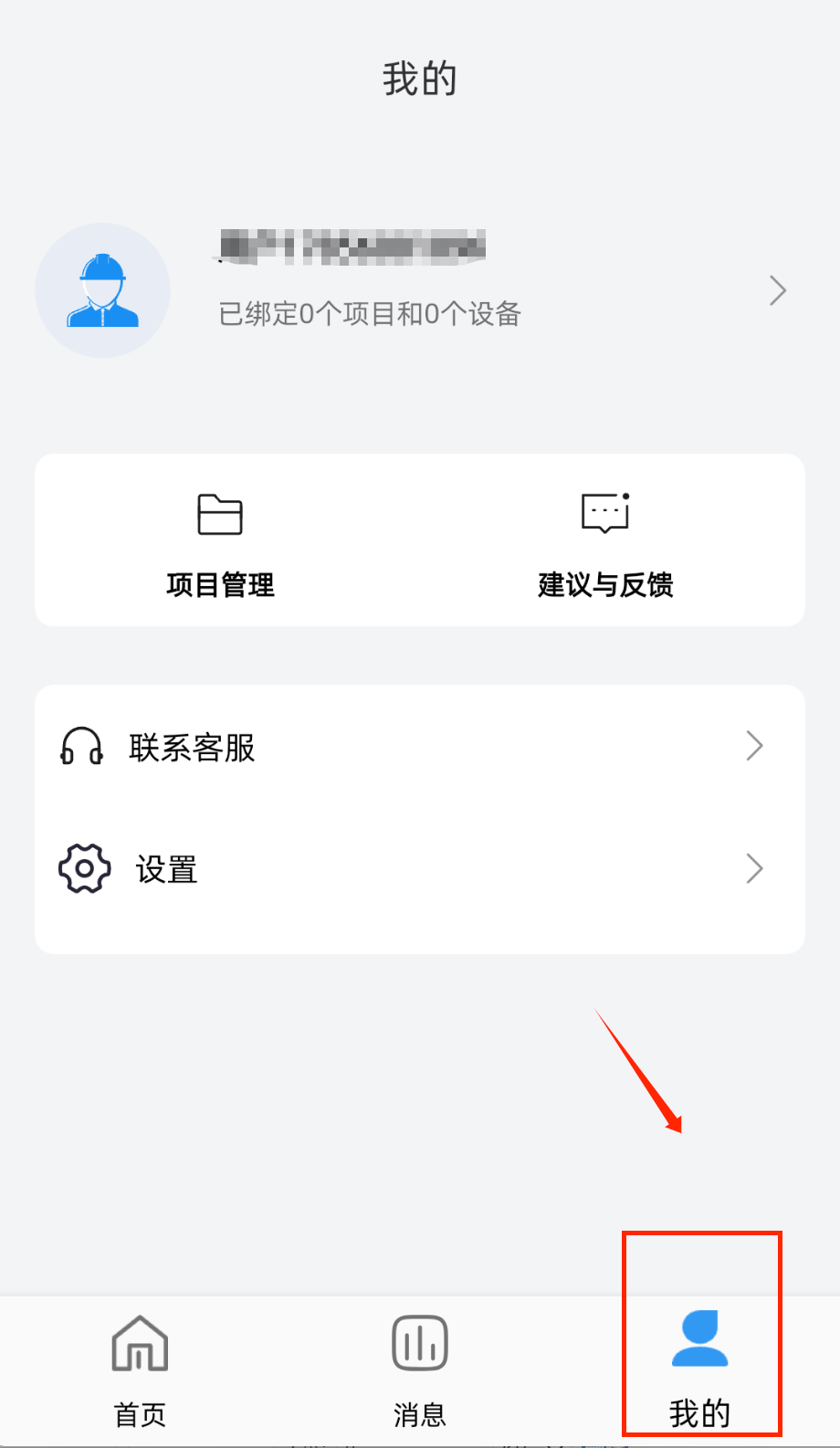The image size is (840, 1448).
Task: Open the 联系客服 row
Action: 419,747
